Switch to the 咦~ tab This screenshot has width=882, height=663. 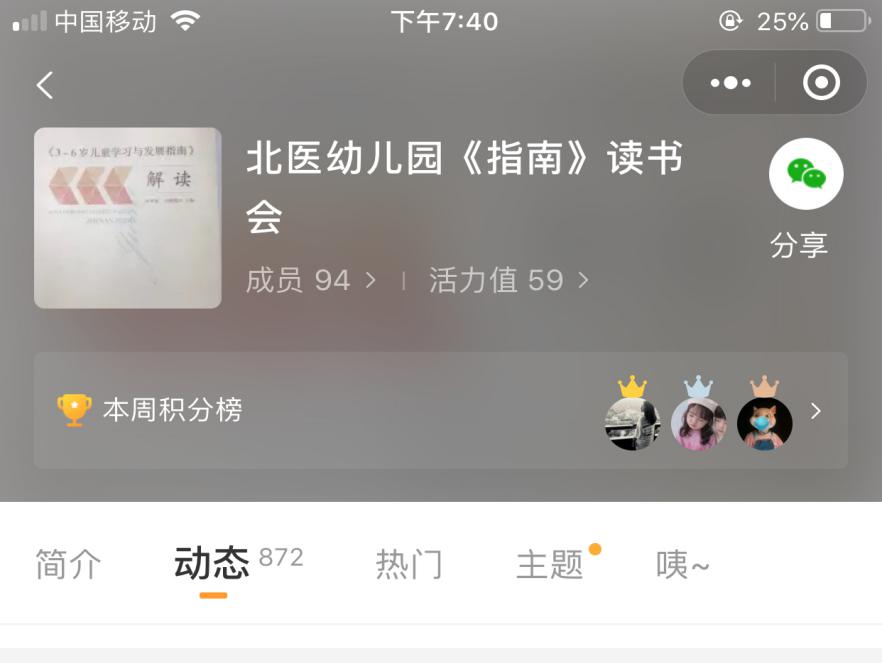click(x=682, y=565)
